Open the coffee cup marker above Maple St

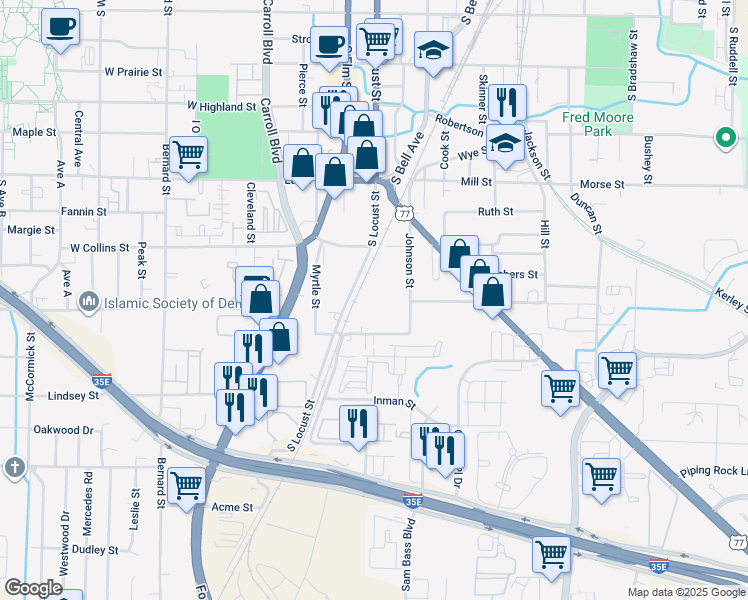(60, 31)
